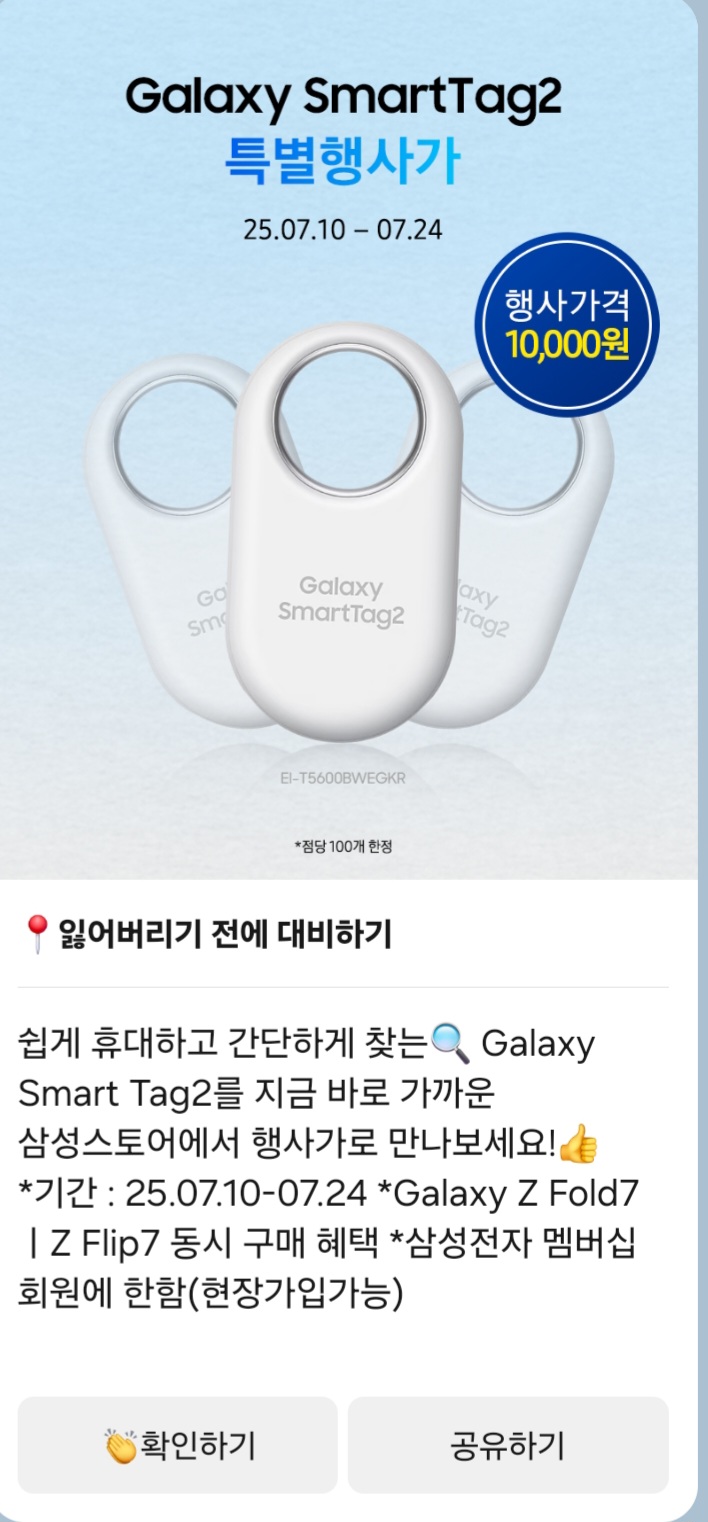Tap the 확인하기 button

(x=178, y=1445)
